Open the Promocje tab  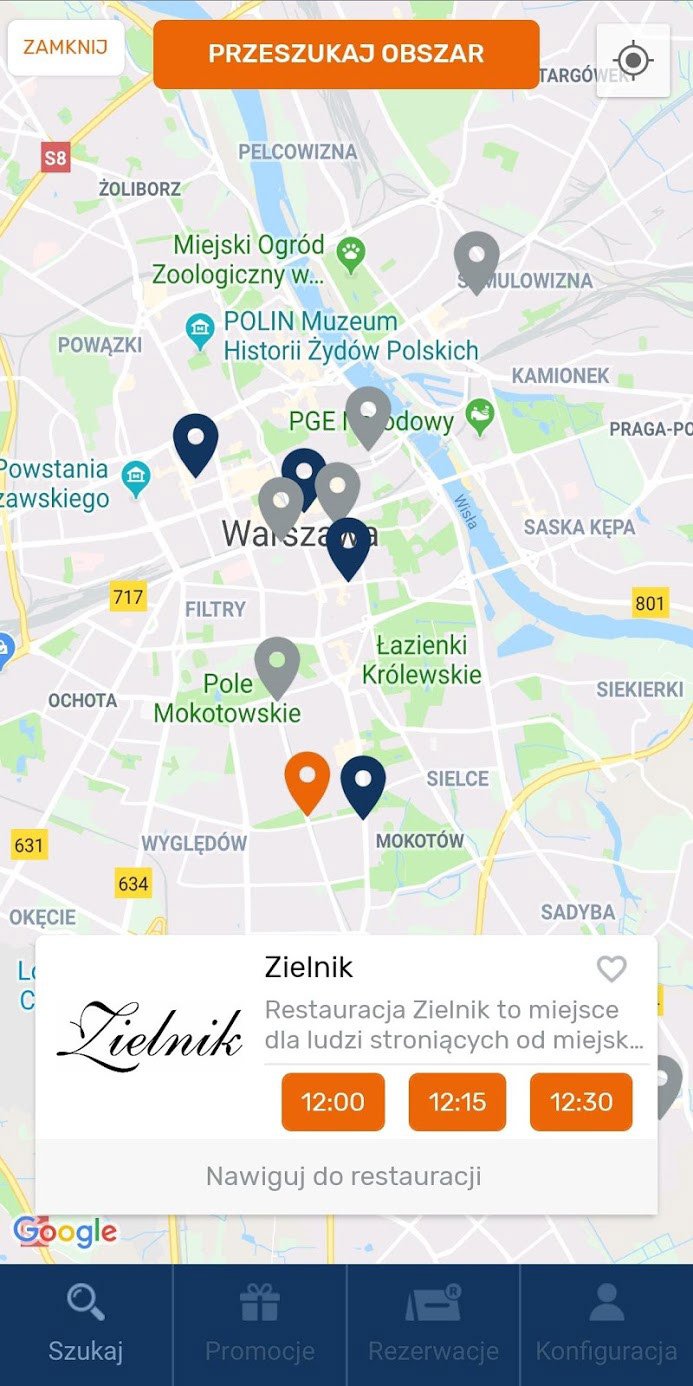260,1324
